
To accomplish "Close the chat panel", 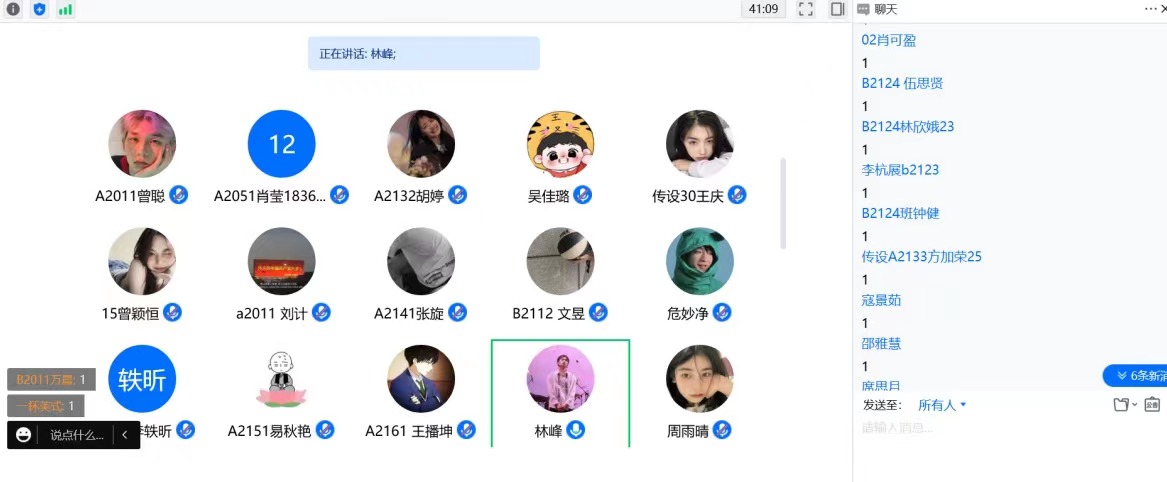I will (1163, 9).
